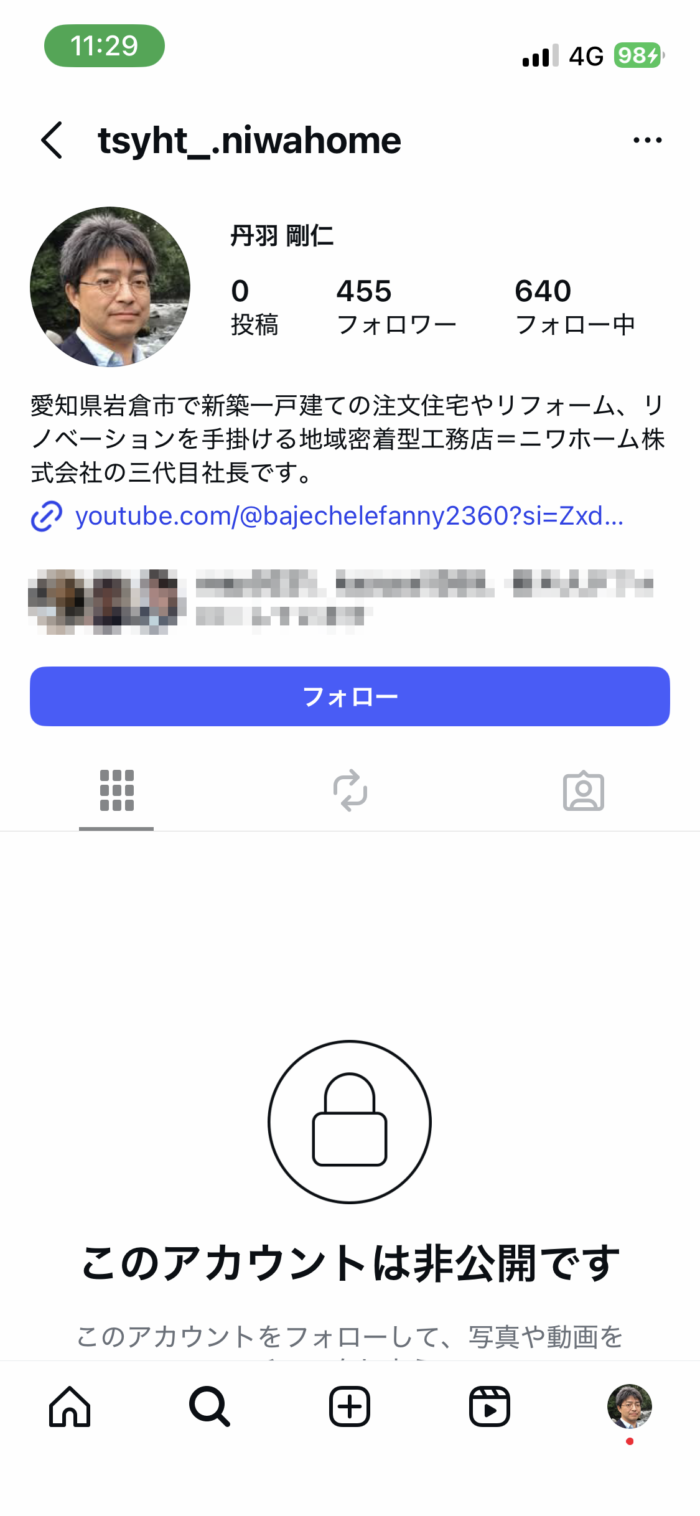
Task: Switch to the reposts tab
Action: (350, 791)
